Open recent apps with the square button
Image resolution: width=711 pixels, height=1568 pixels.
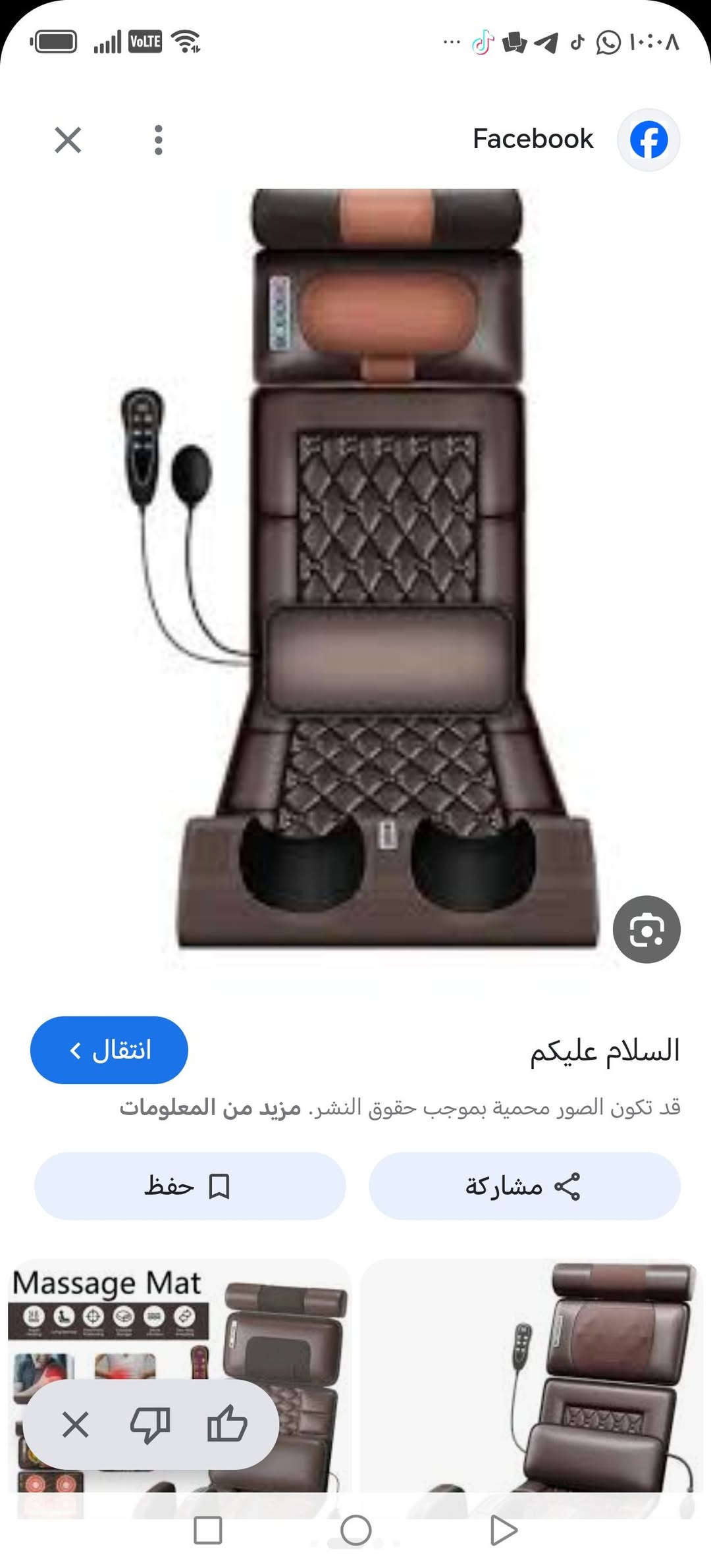coord(208,1530)
